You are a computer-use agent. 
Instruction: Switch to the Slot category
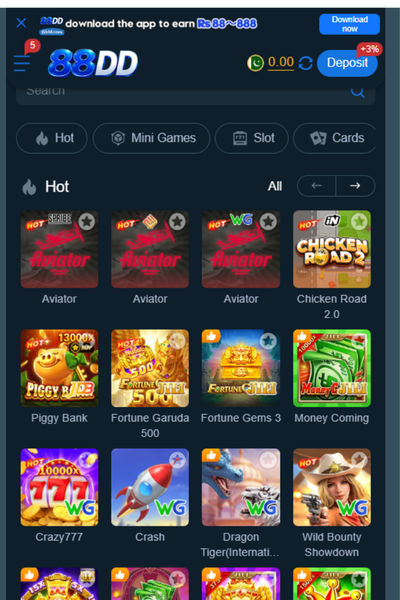coord(251,138)
